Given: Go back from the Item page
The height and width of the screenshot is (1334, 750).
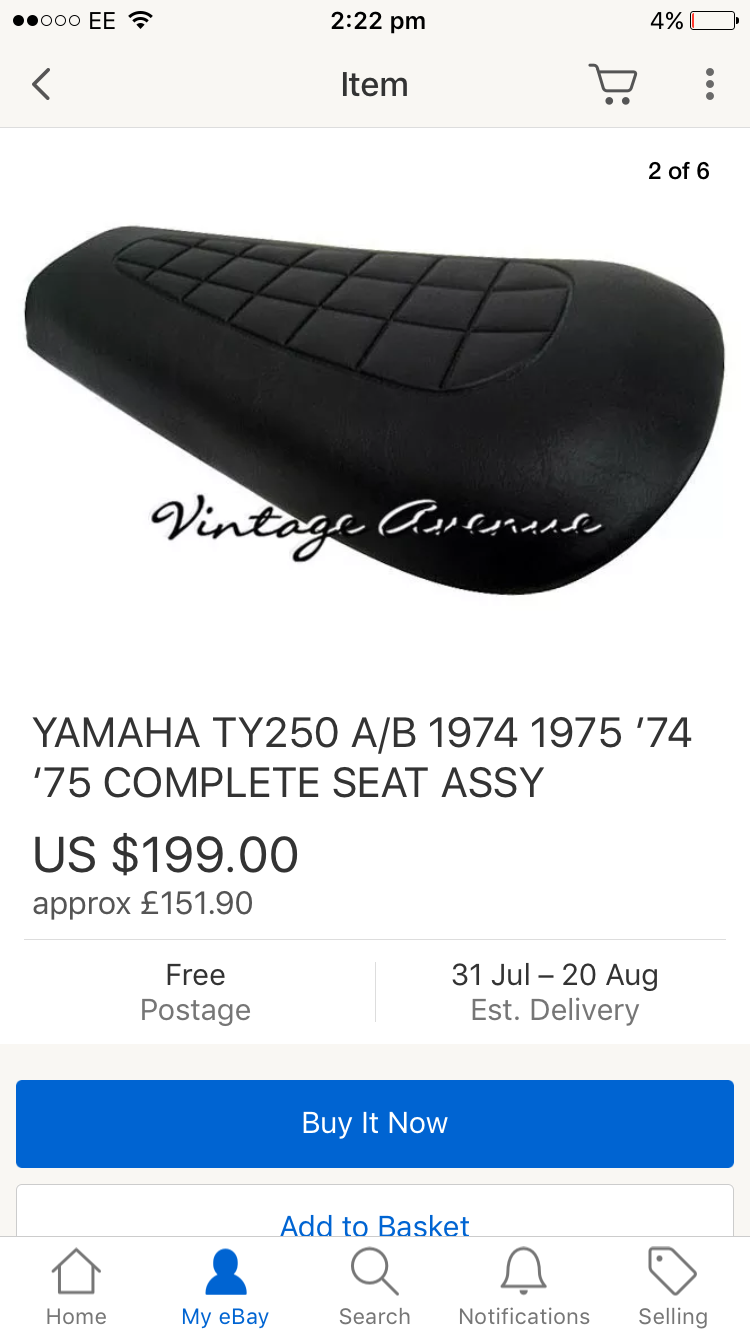Looking at the screenshot, I should point(41,85).
